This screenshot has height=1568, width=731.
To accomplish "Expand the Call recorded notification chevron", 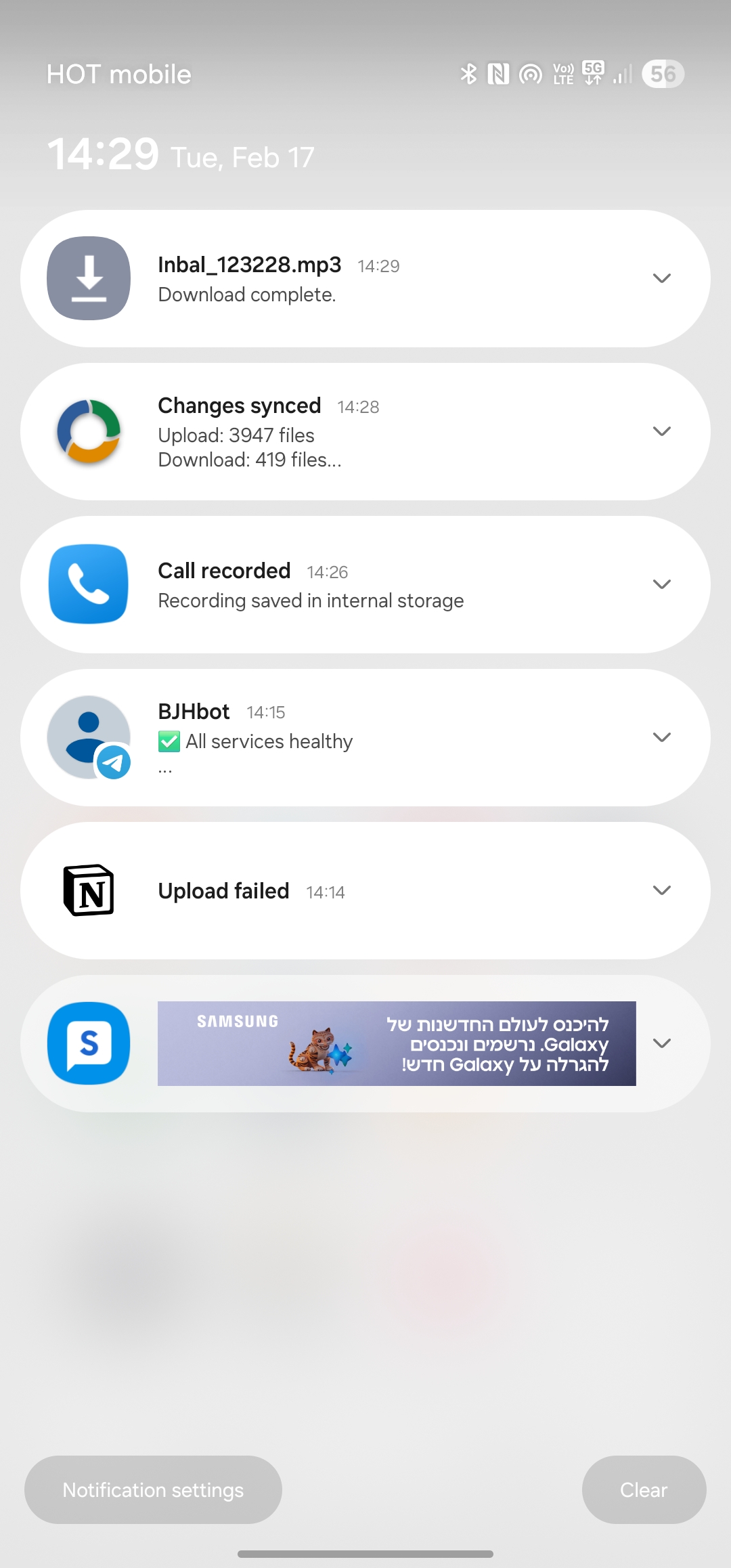I will [x=661, y=584].
